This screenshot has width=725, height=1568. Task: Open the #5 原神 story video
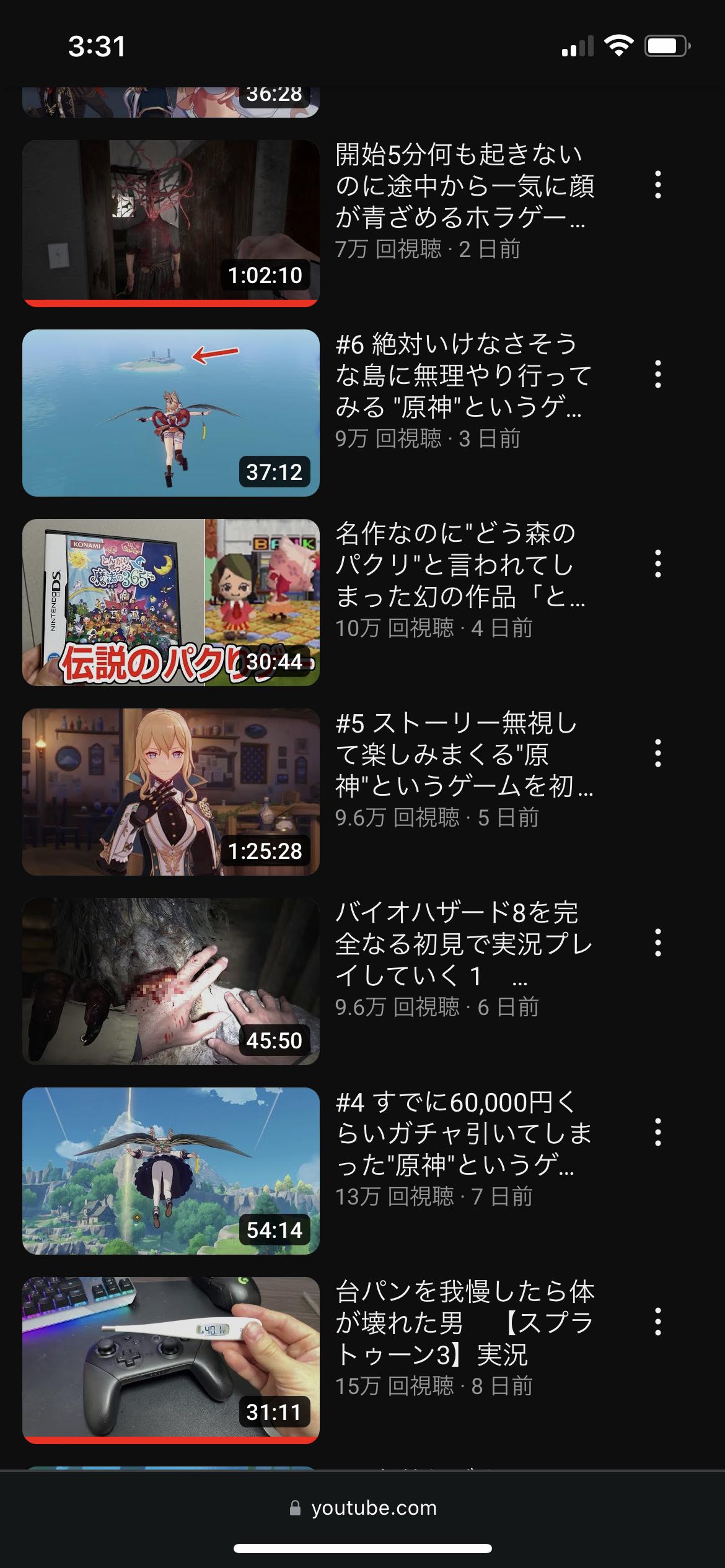pos(170,791)
